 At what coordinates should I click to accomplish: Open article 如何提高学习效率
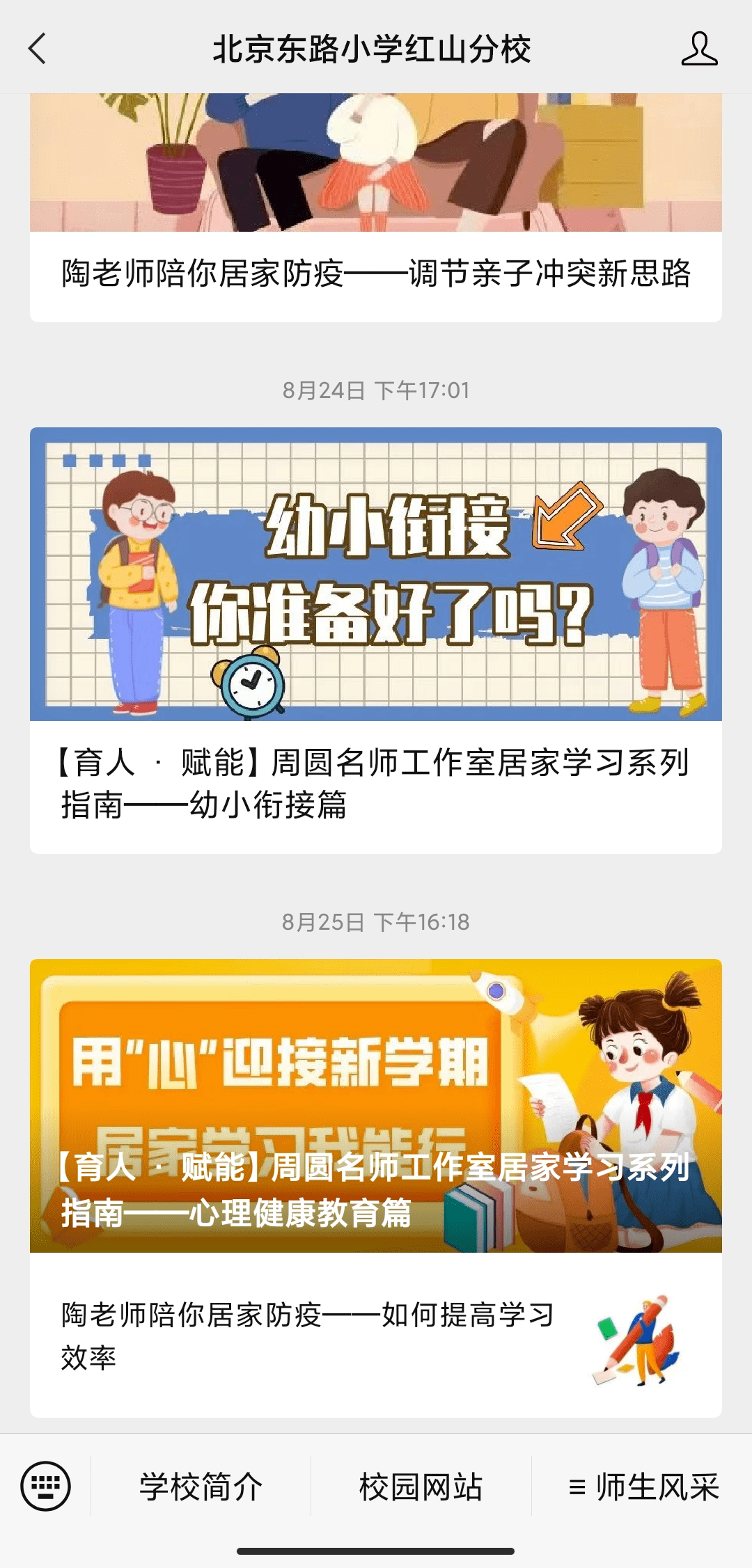(376, 1335)
